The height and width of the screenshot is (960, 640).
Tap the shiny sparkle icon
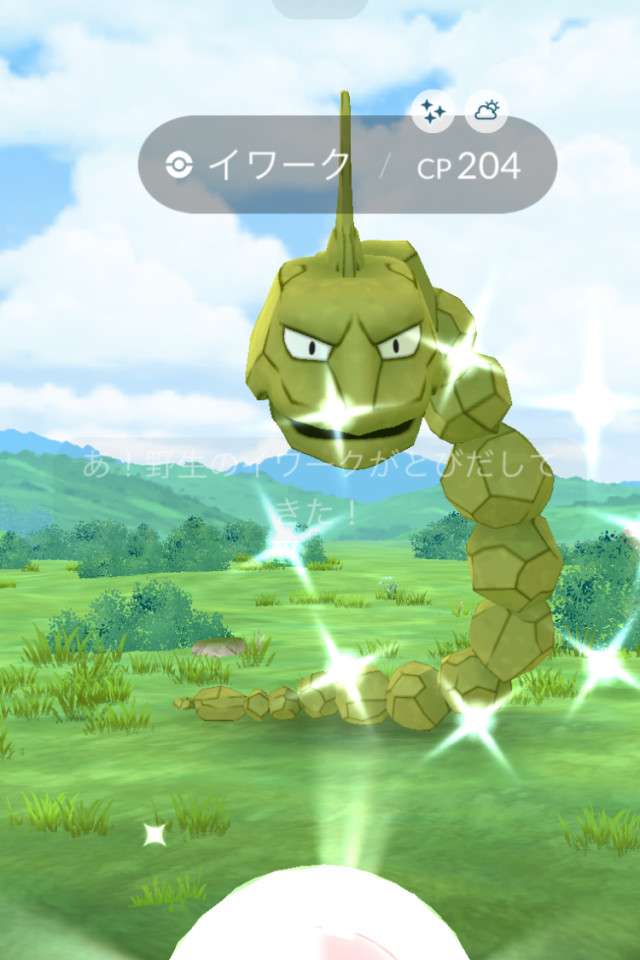432,112
